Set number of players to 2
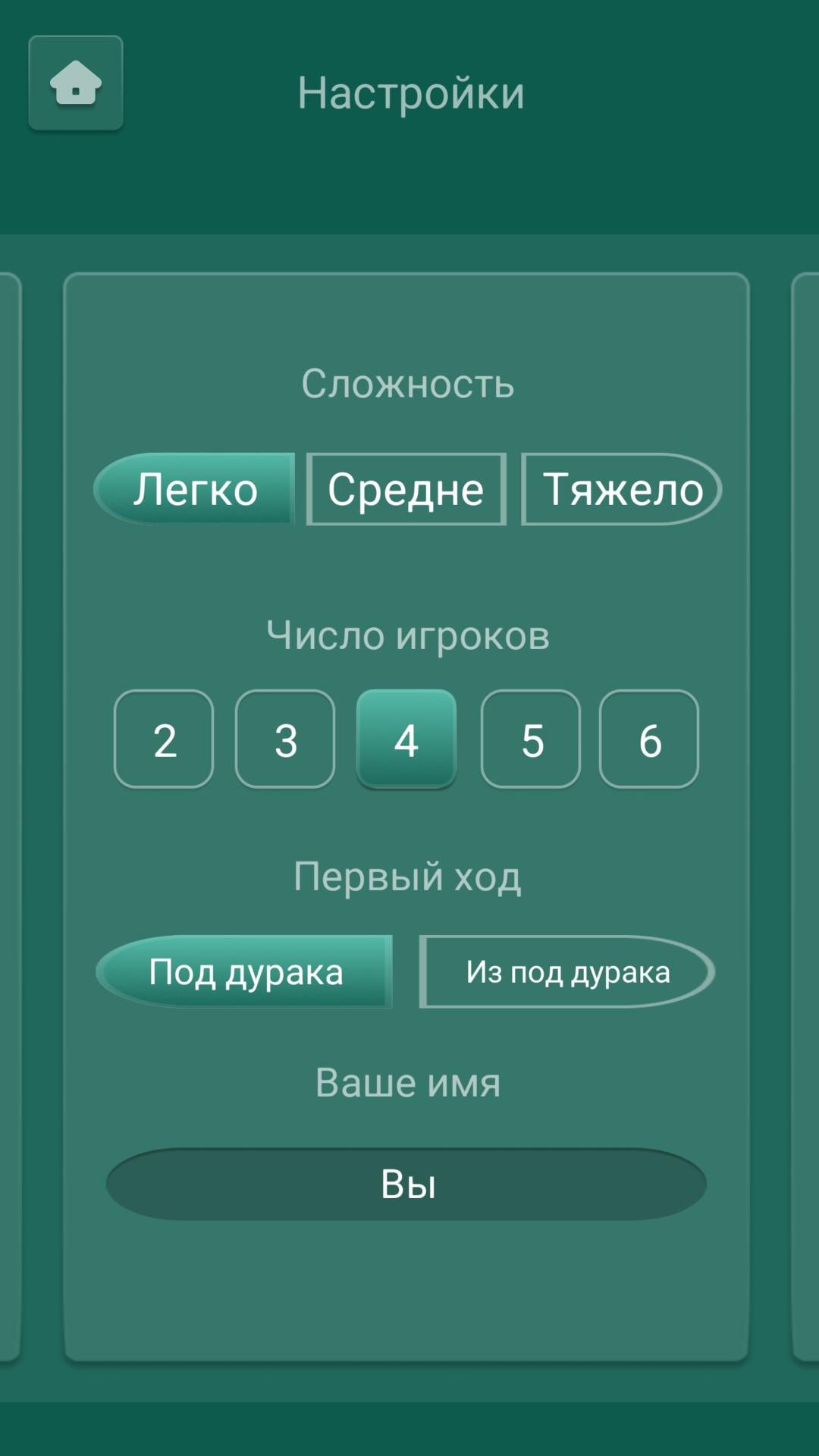Screen dimensions: 819x1456 (164, 739)
